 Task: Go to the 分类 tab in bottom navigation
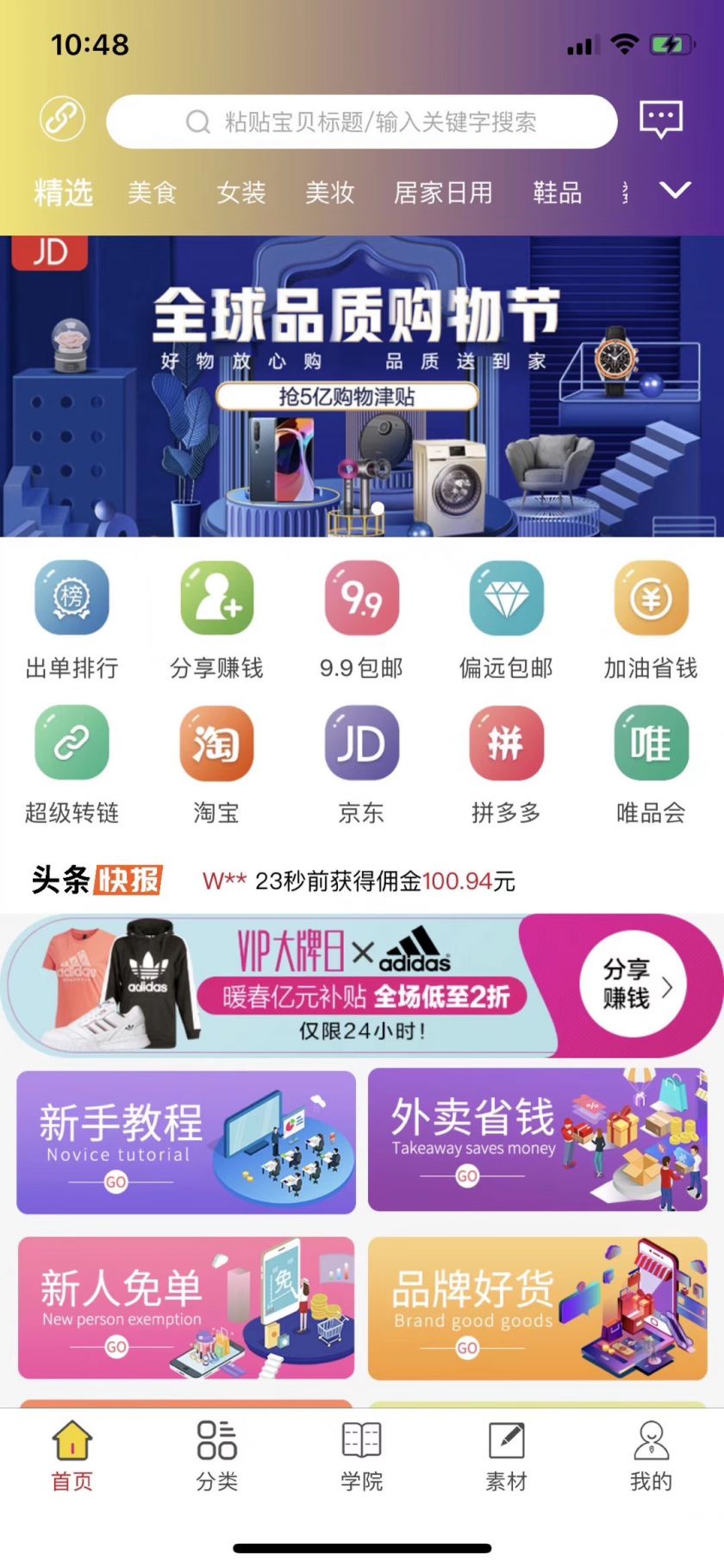tap(216, 1456)
